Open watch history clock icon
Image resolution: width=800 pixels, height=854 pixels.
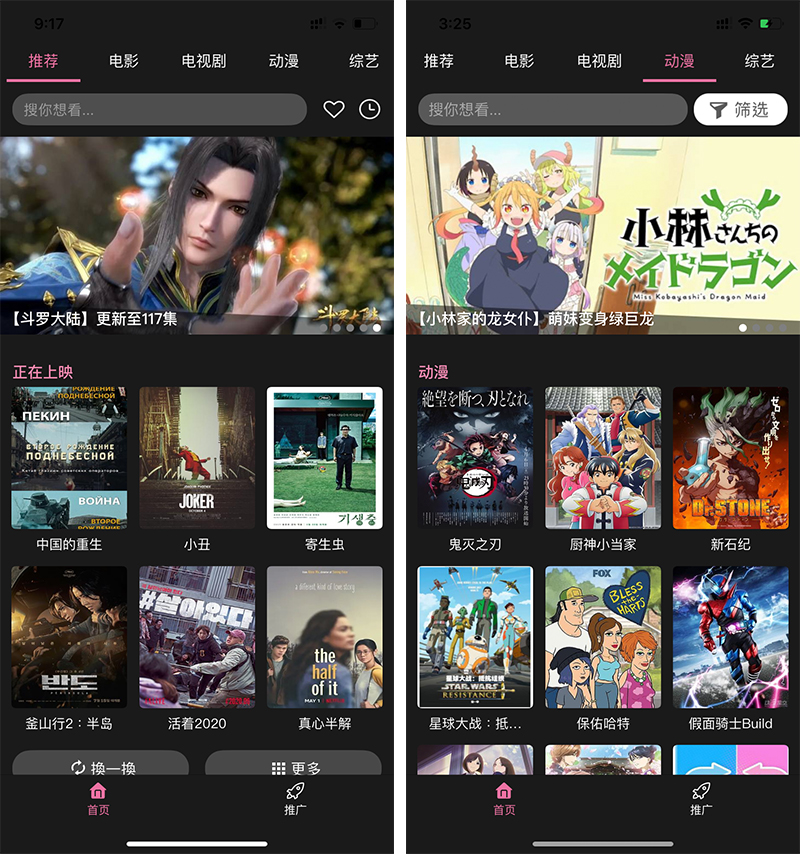pyautogui.click(x=370, y=110)
